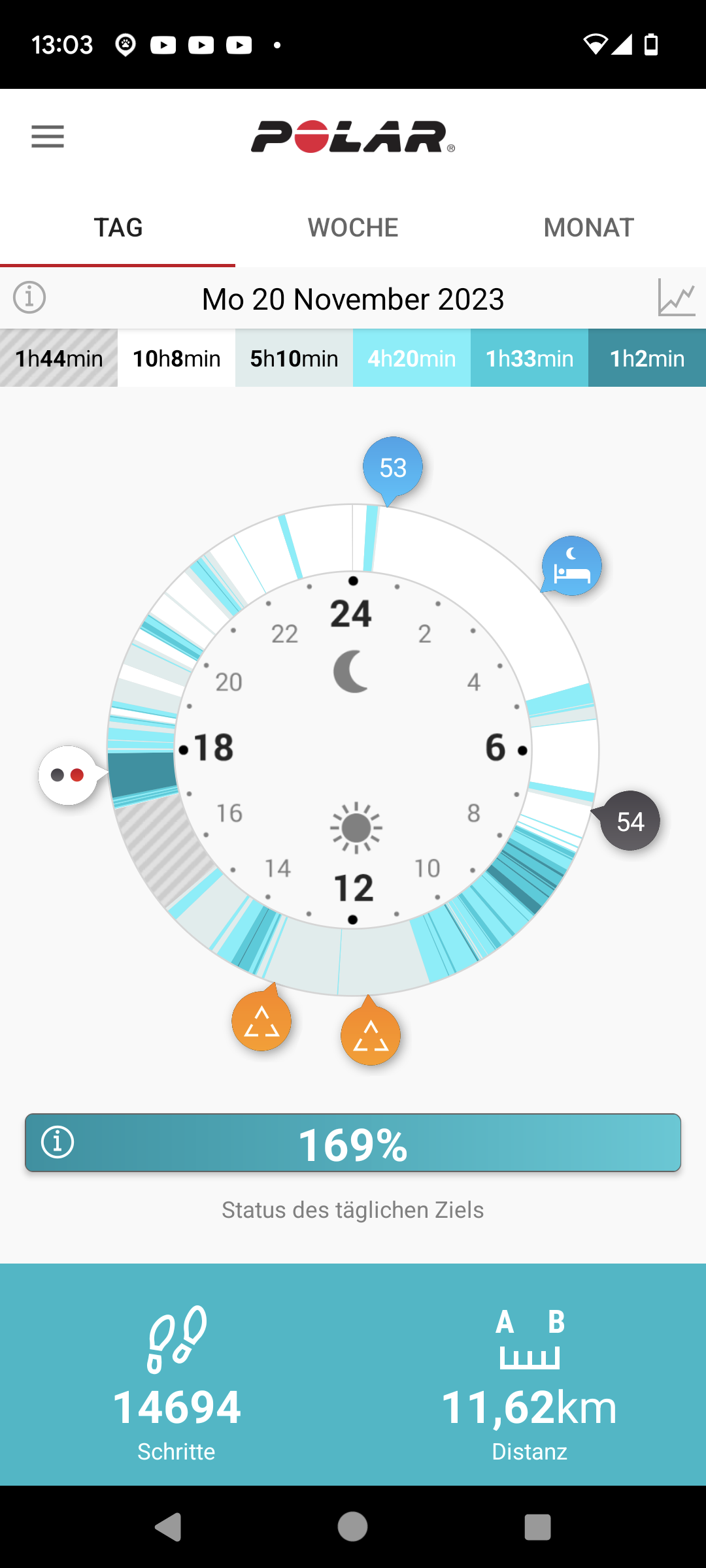The image size is (706, 1568).
Task: Select the TAG tab
Action: tap(118, 227)
